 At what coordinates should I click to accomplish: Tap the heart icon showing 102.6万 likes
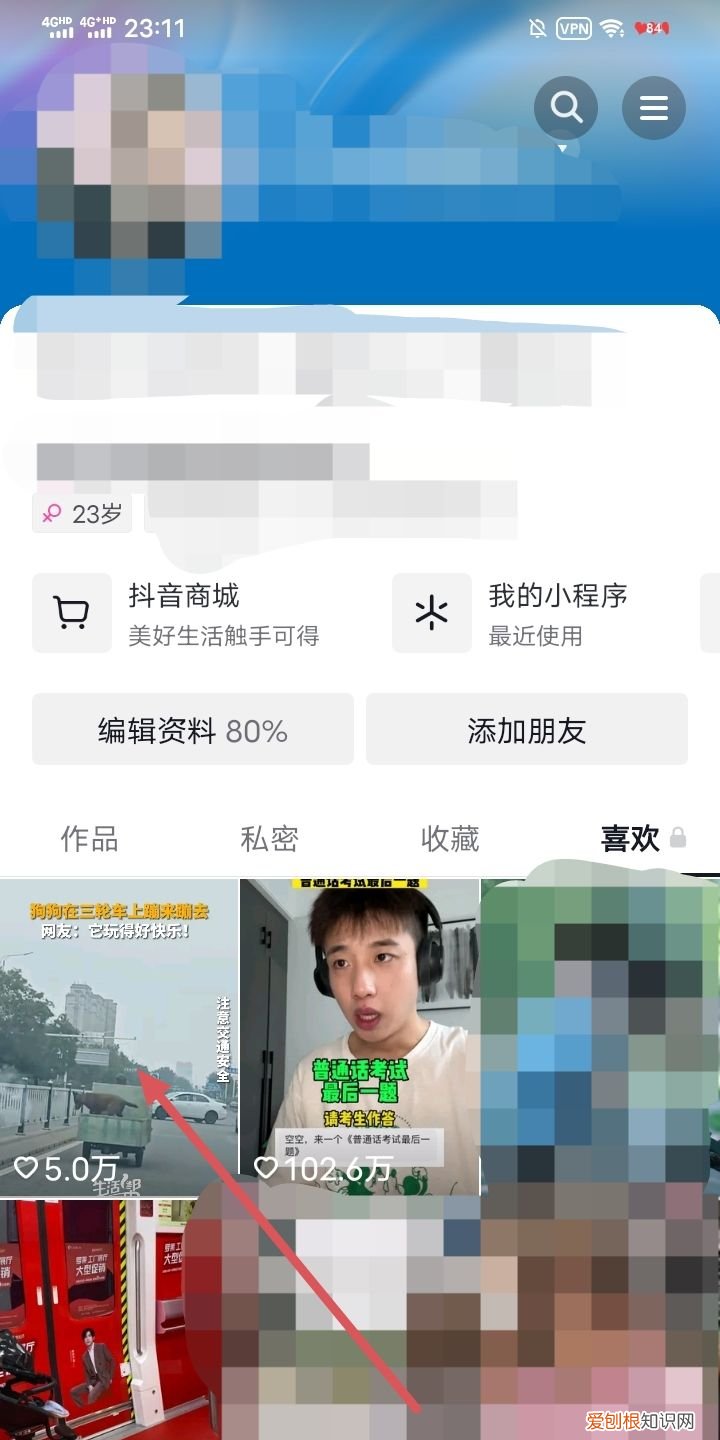point(264,1166)
